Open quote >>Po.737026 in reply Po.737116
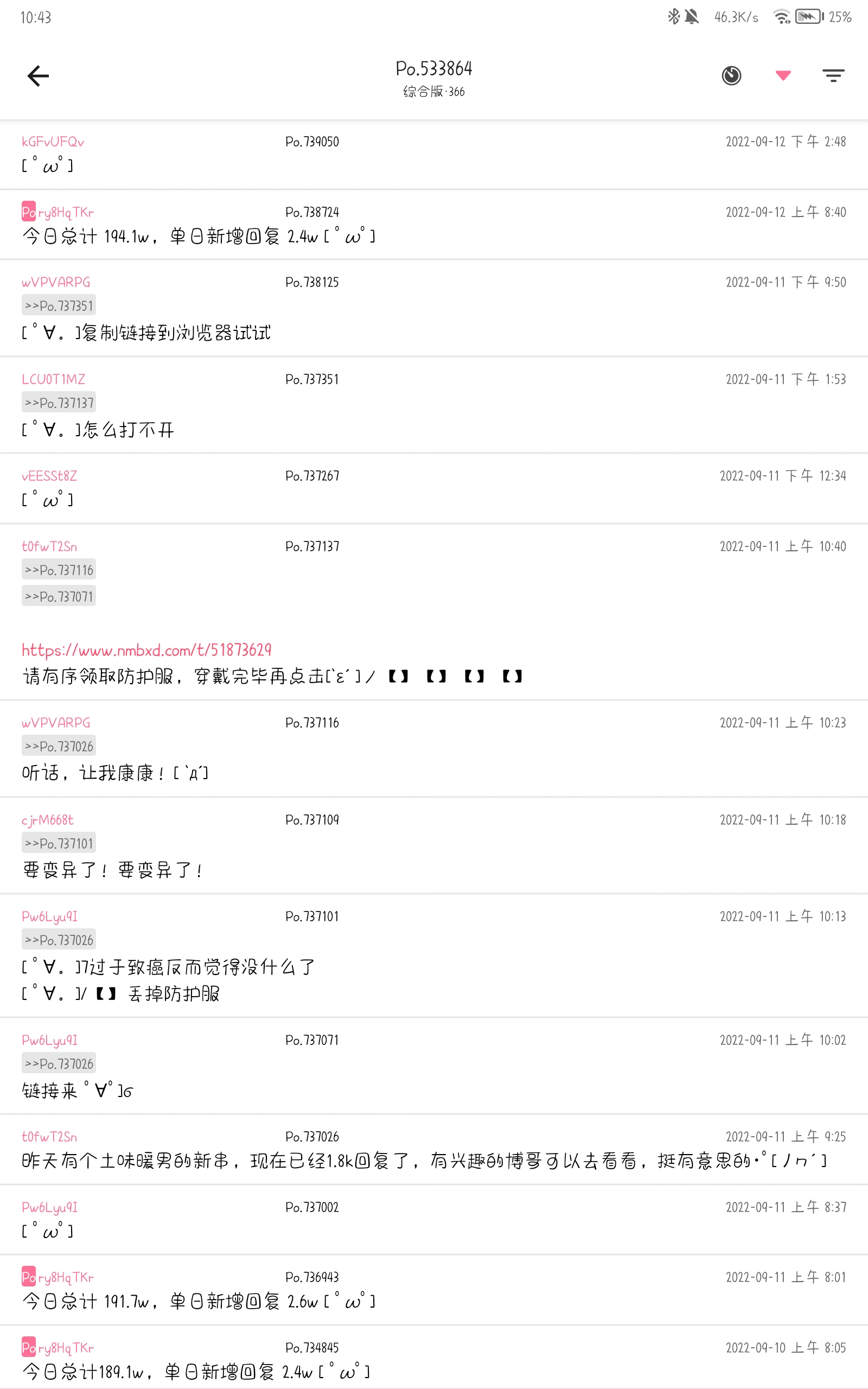 (59, 747)
